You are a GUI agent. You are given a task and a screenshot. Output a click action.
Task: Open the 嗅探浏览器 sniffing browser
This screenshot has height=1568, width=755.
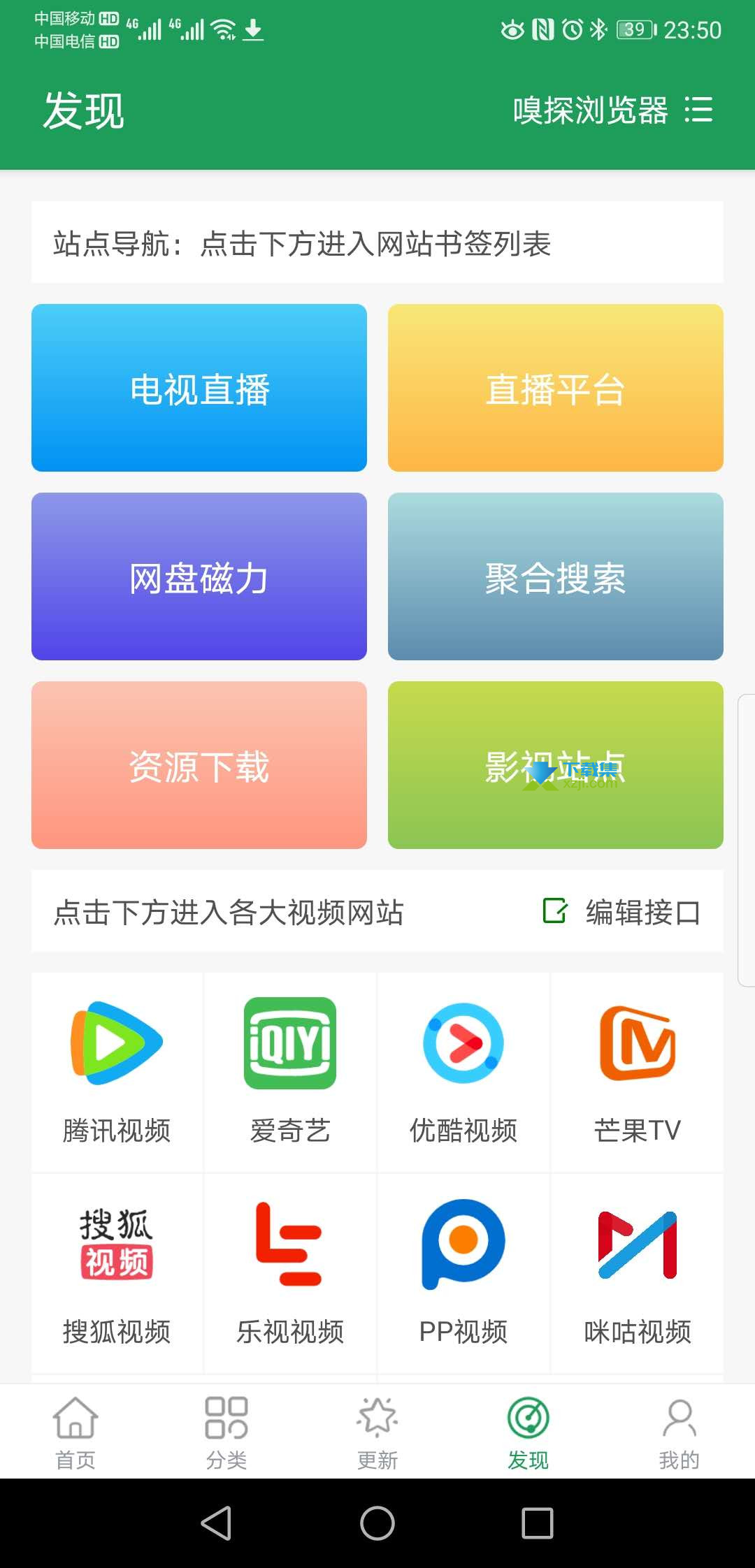point(612,110)
